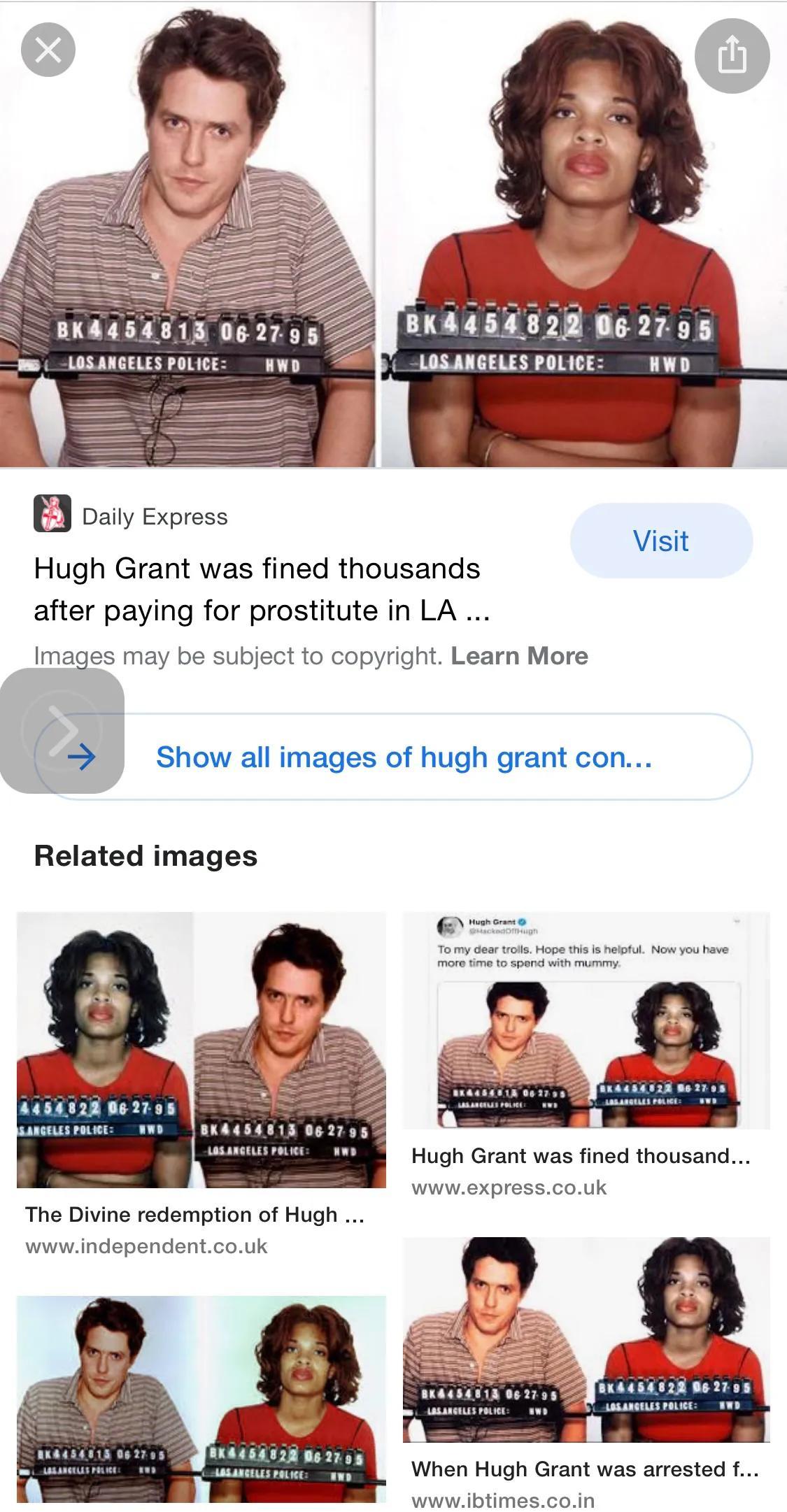
Task: Open the independent.co.uk related image
Action: coord(201,1049)
